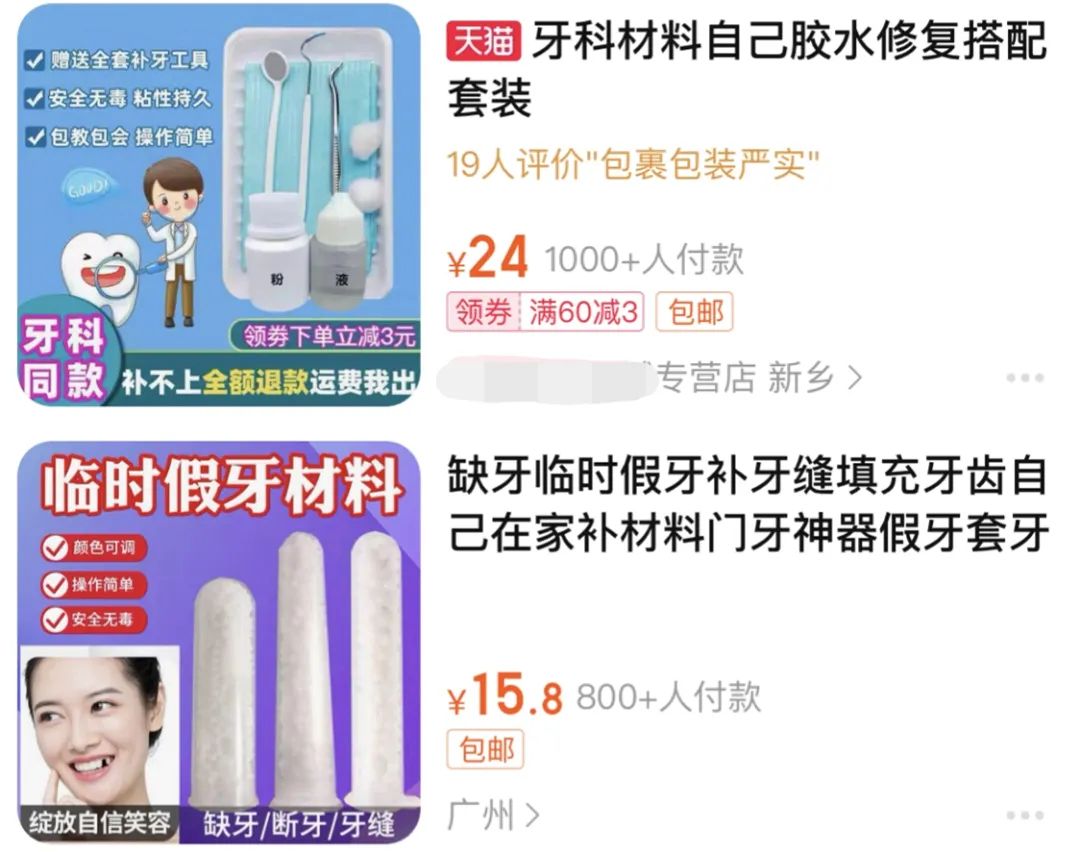Open more options for the ¥15.8 product

(x=1025, y=815)
